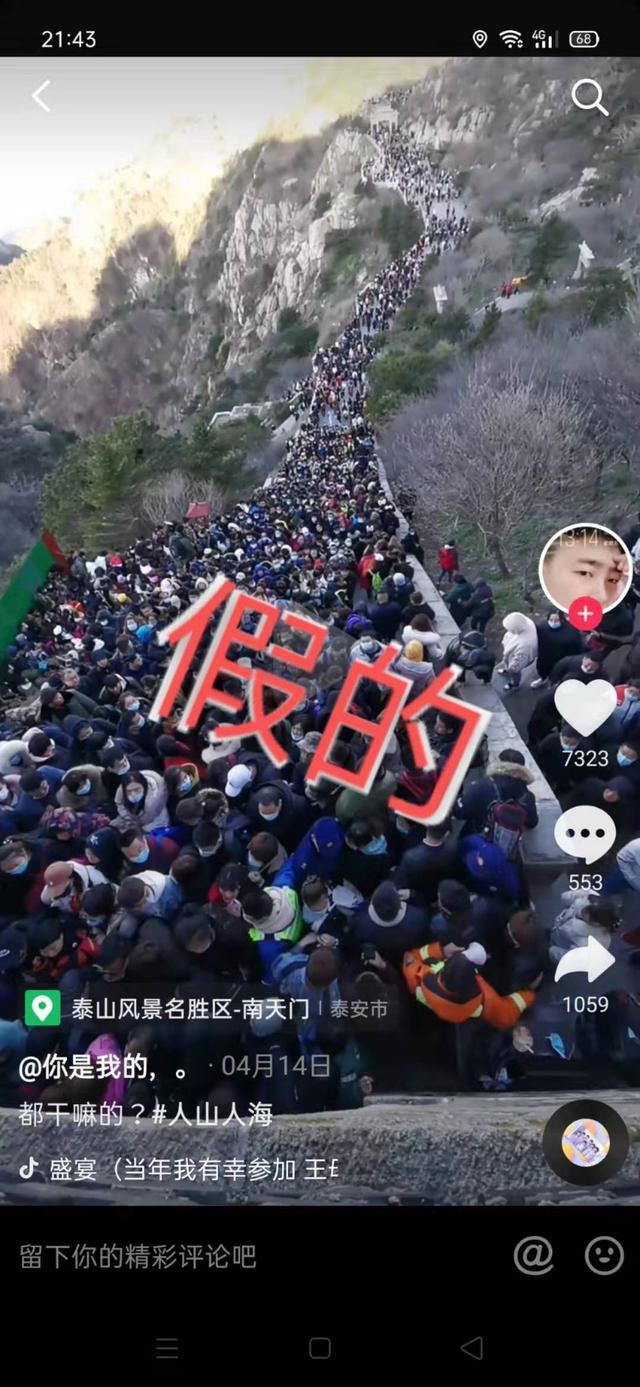Follow the creator with the red plus

(585, 613)
